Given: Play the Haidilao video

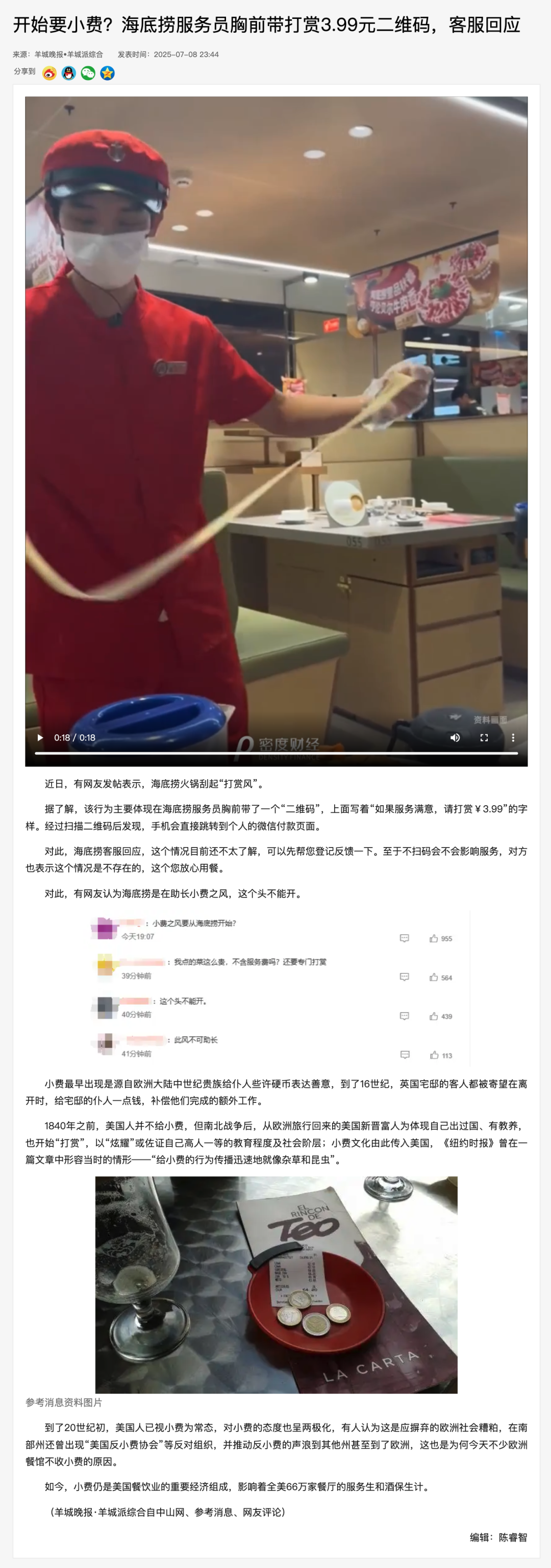Looking at the screenshot, I should tap(40, 737).
